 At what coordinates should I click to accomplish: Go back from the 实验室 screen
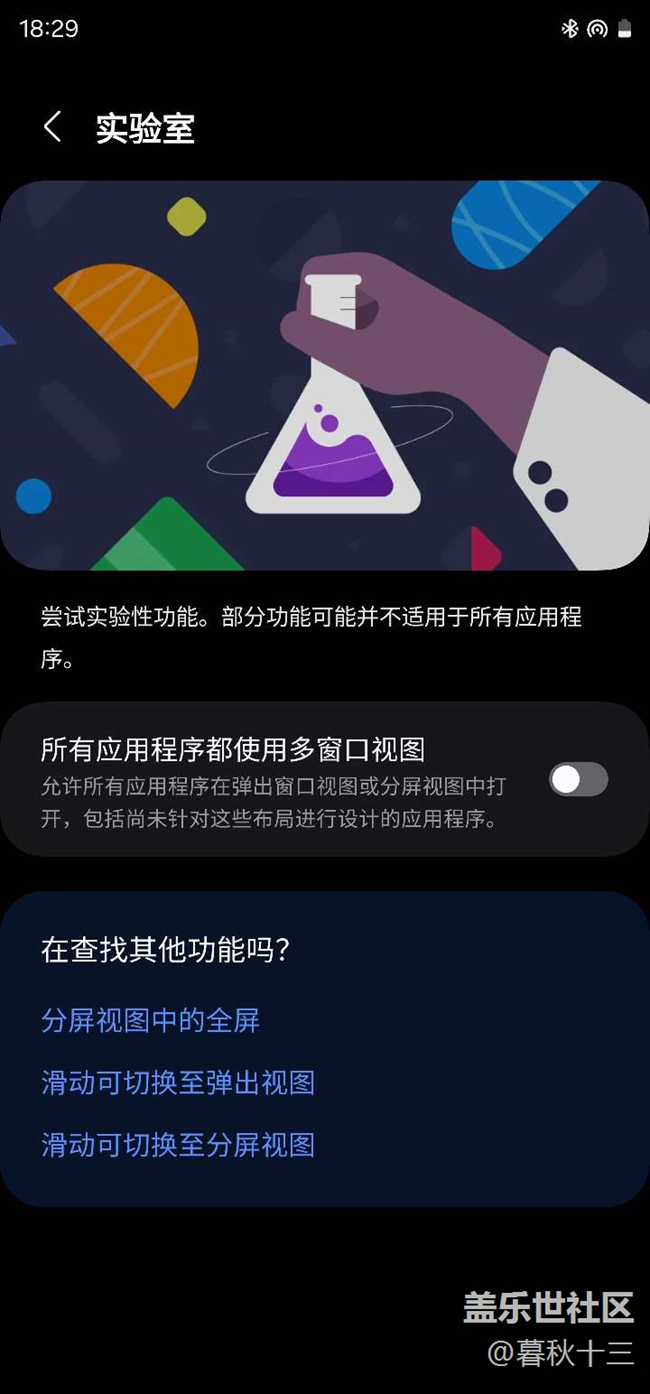pos(52,127)
